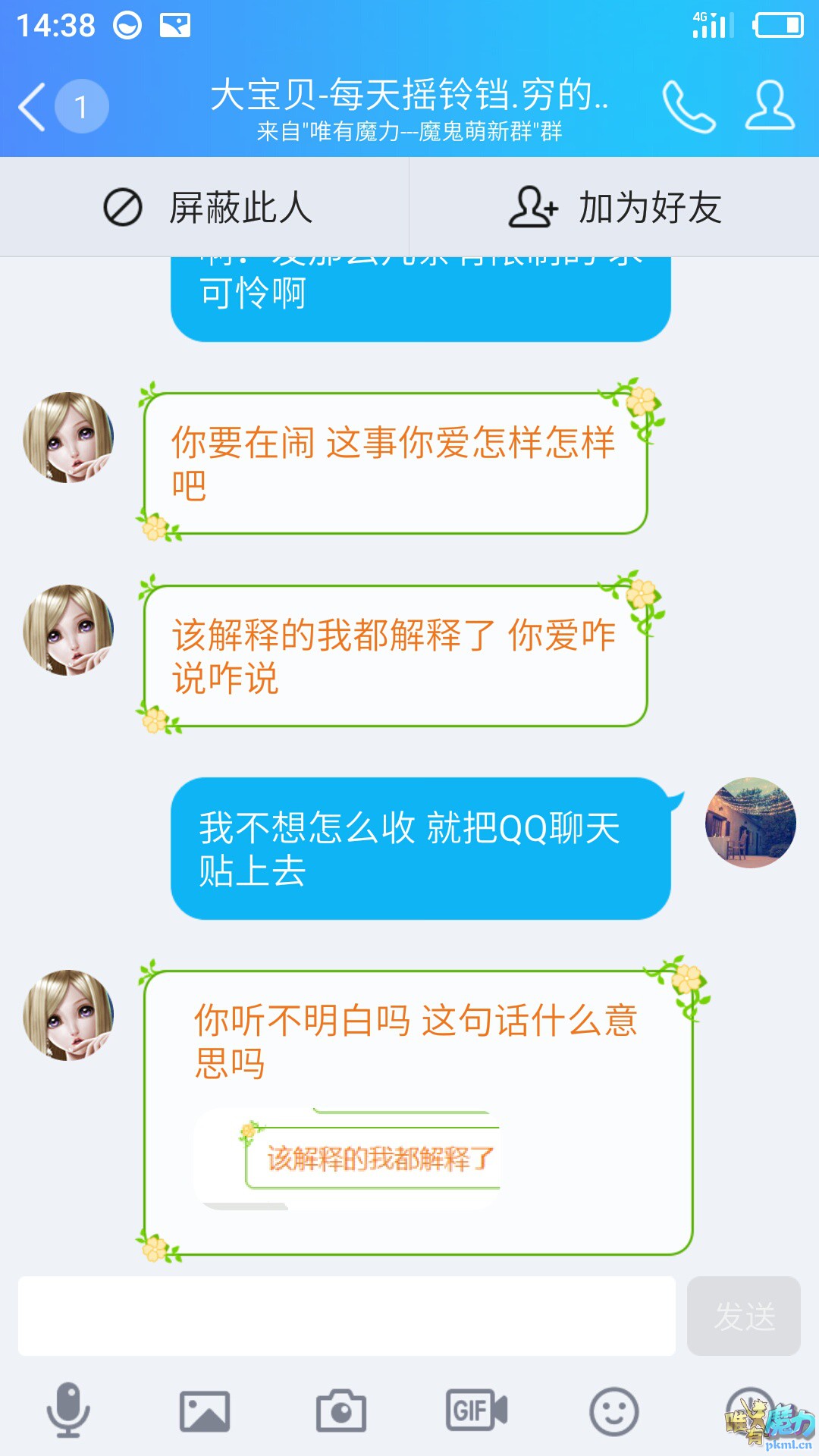
Task: Focus the message input field
Action: click(x=347, y=1316)
